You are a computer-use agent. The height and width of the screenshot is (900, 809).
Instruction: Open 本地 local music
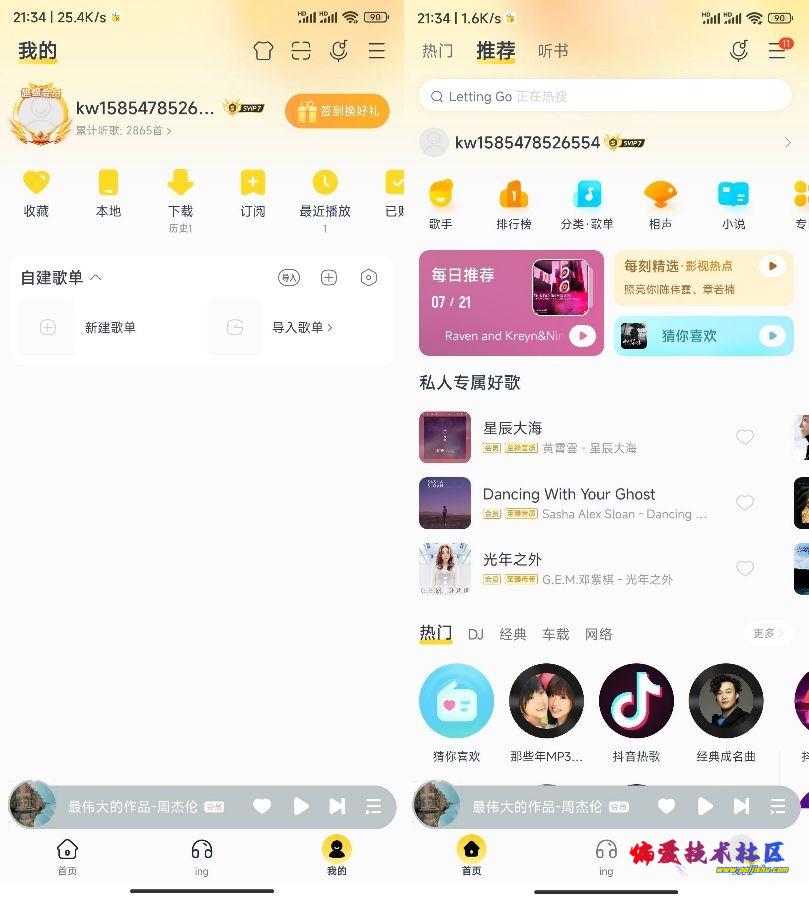108,193
